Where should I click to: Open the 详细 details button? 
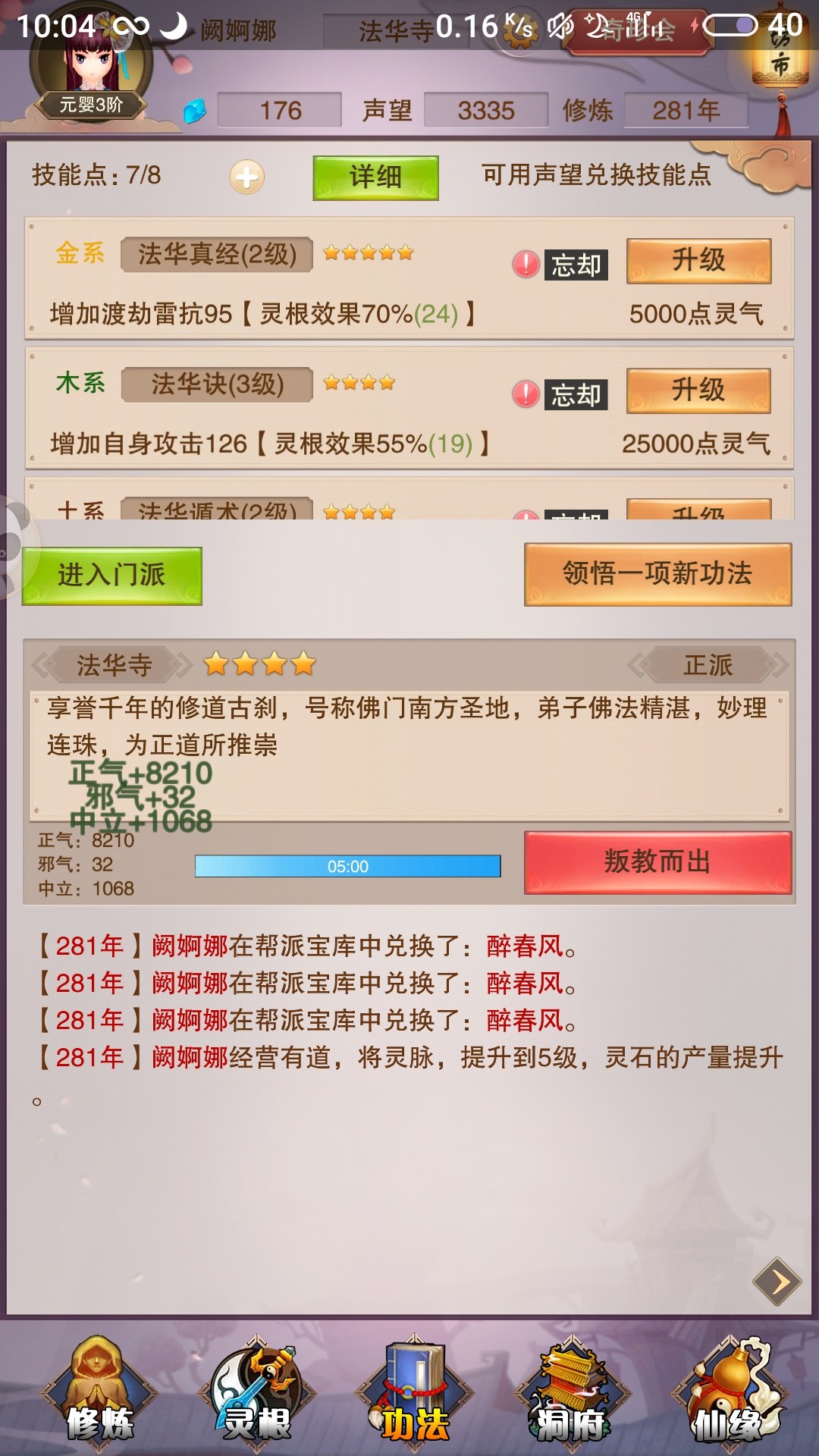375,177
